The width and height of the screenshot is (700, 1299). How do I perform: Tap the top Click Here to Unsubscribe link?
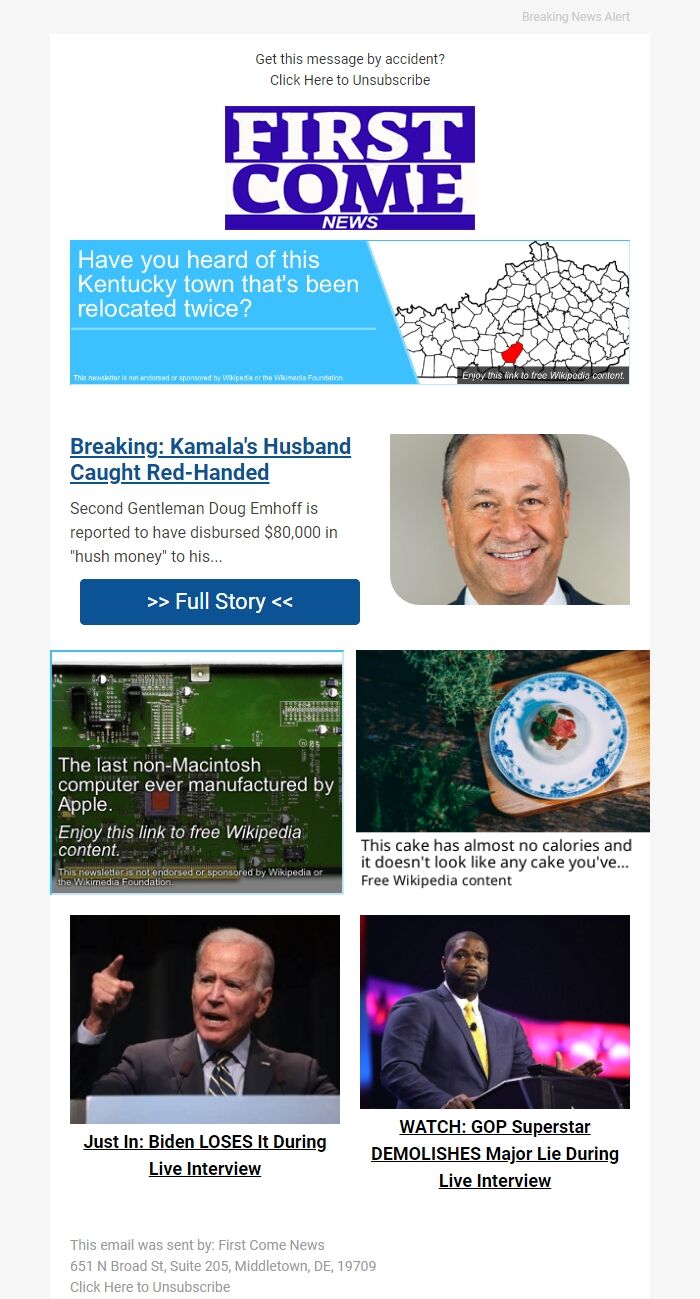coord(349,80)
